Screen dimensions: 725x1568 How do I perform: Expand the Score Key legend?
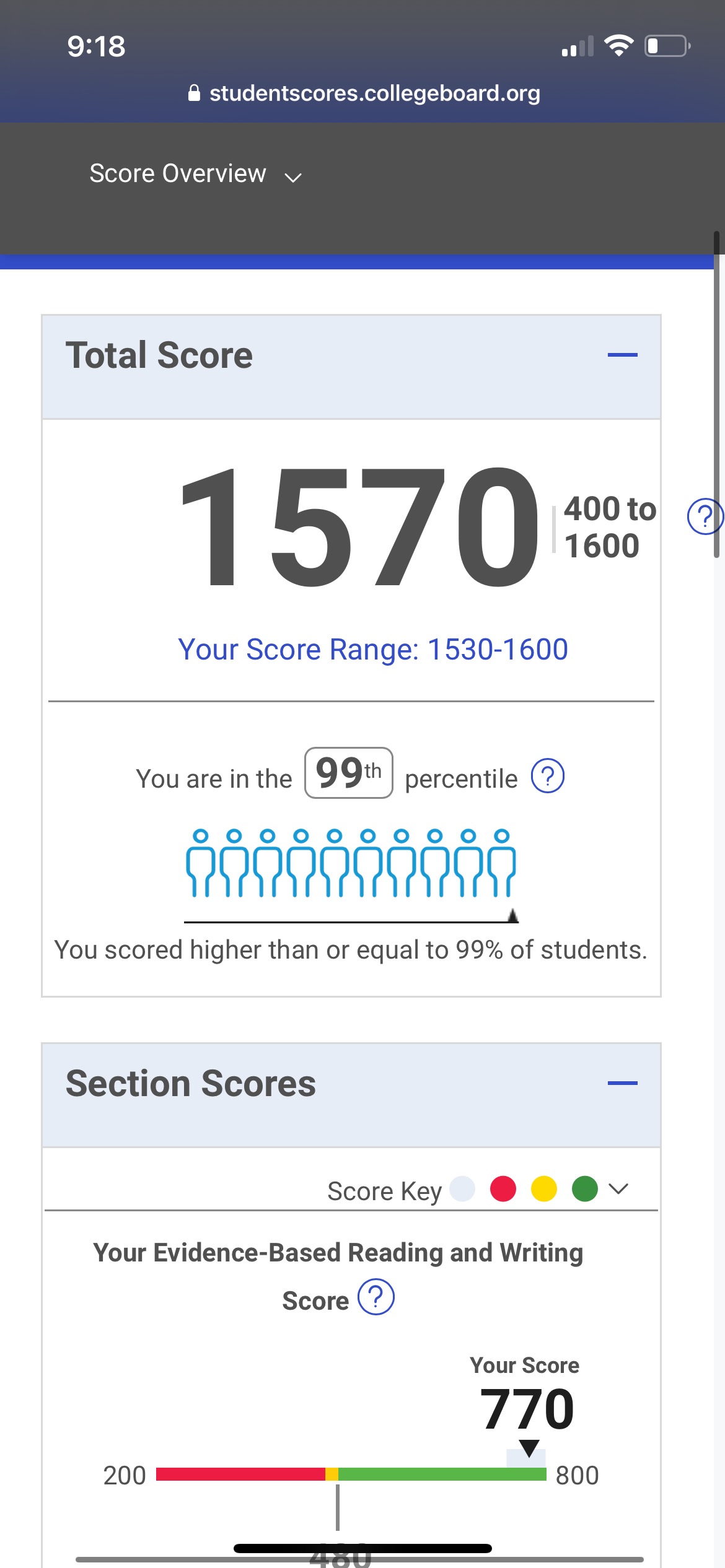coord(618,1188)
